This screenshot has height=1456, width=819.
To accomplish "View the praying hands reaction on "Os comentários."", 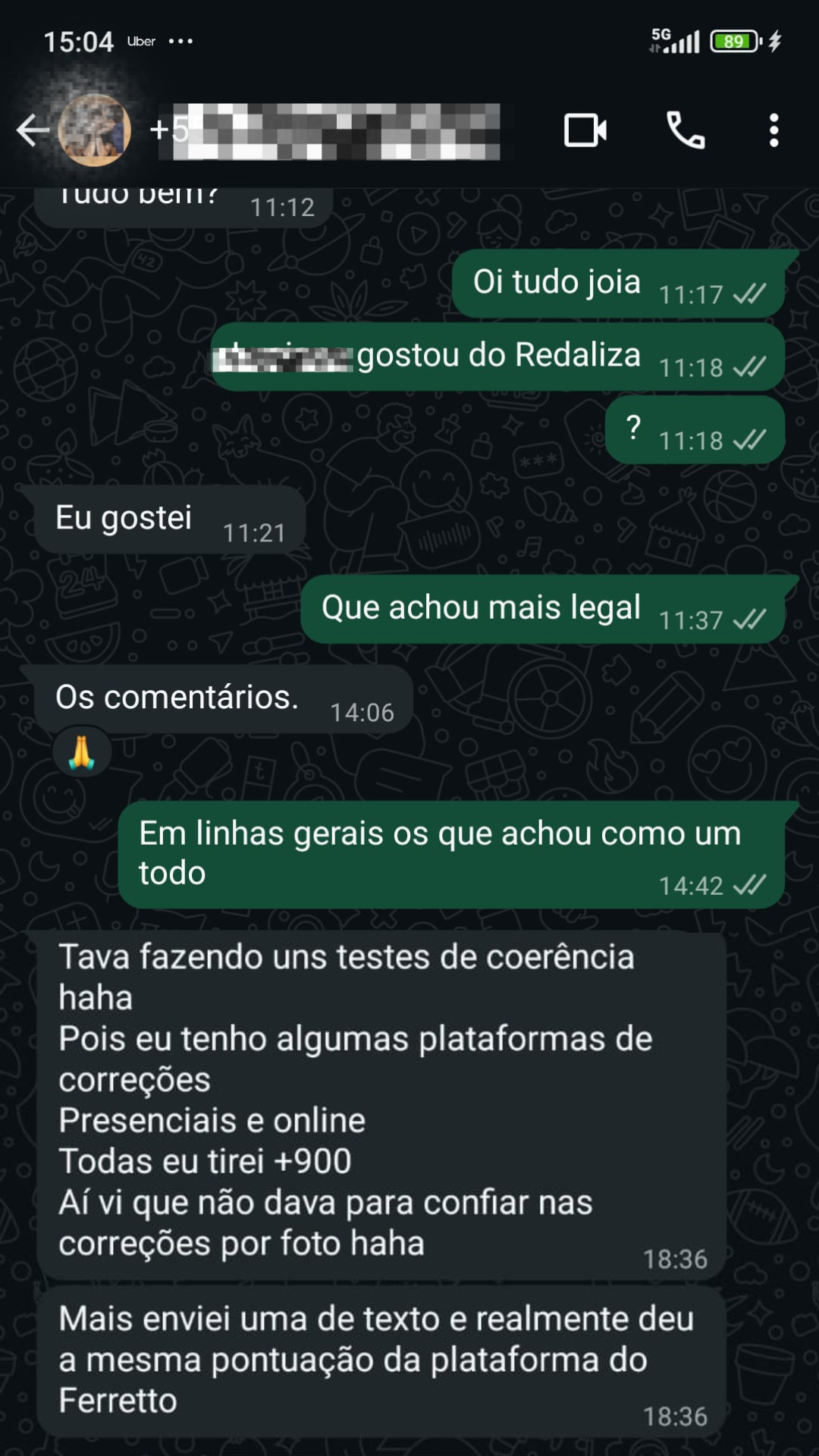I will click(82, 753).
